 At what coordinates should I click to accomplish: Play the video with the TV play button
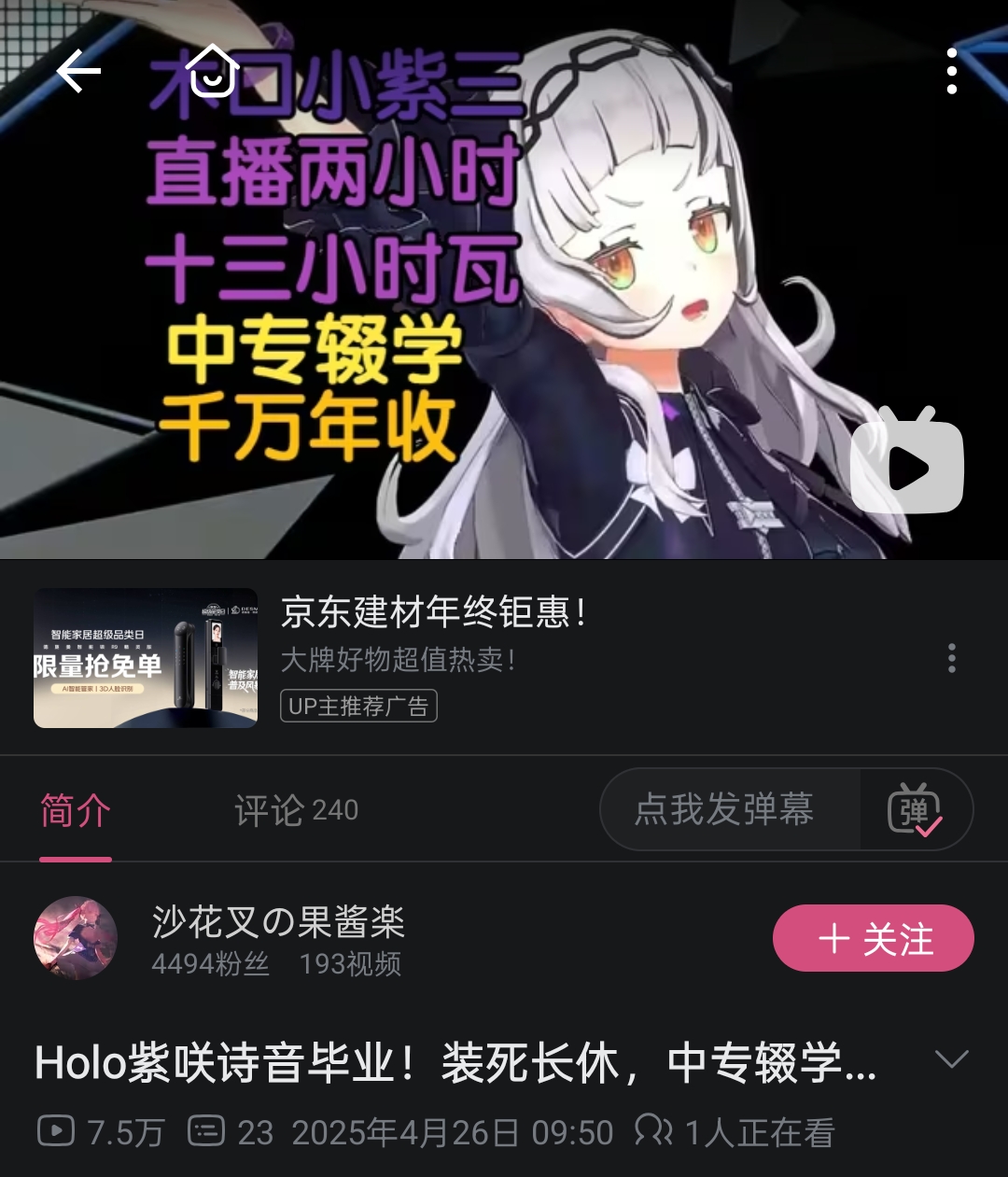pyautogui.click(x=906, y=462)
